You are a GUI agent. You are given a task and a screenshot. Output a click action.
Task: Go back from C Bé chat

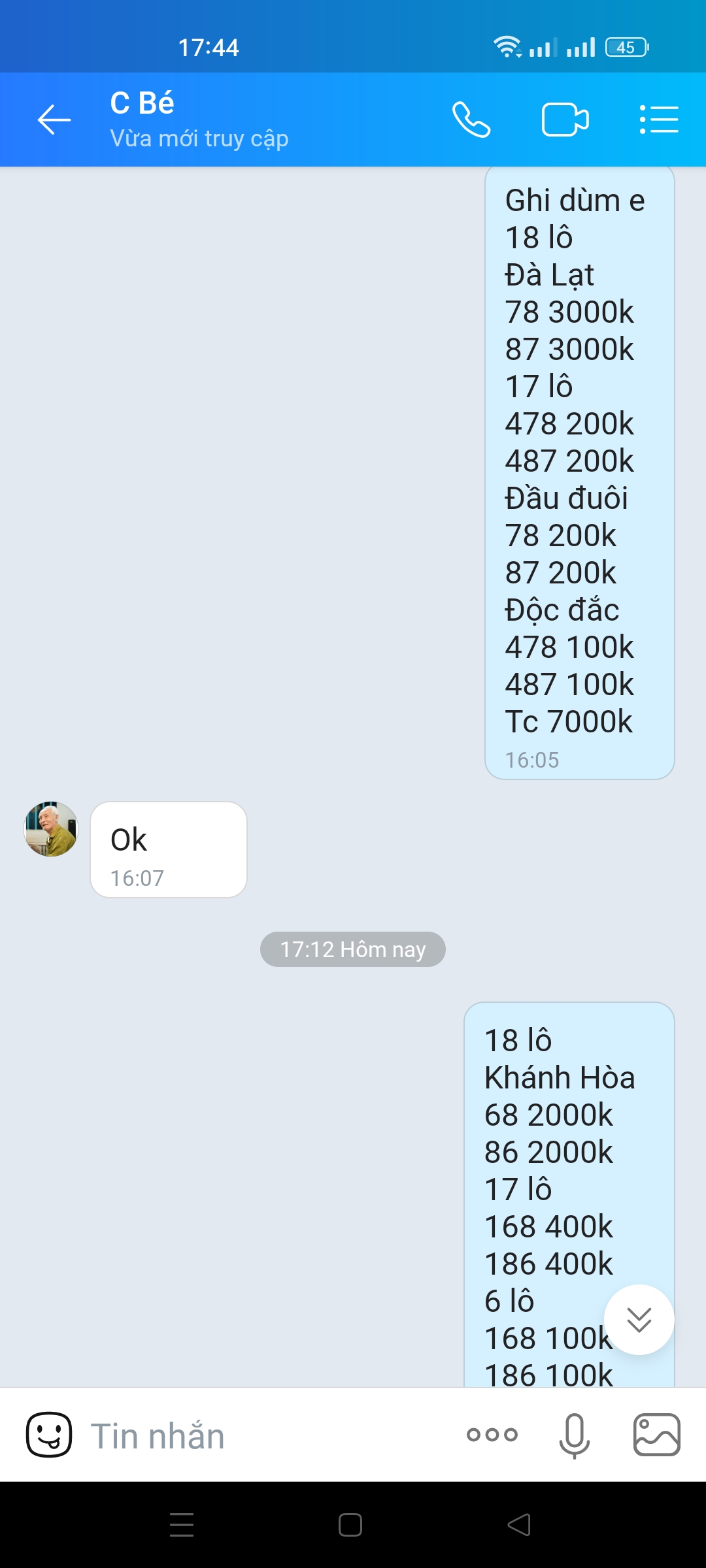click(54, 120)
